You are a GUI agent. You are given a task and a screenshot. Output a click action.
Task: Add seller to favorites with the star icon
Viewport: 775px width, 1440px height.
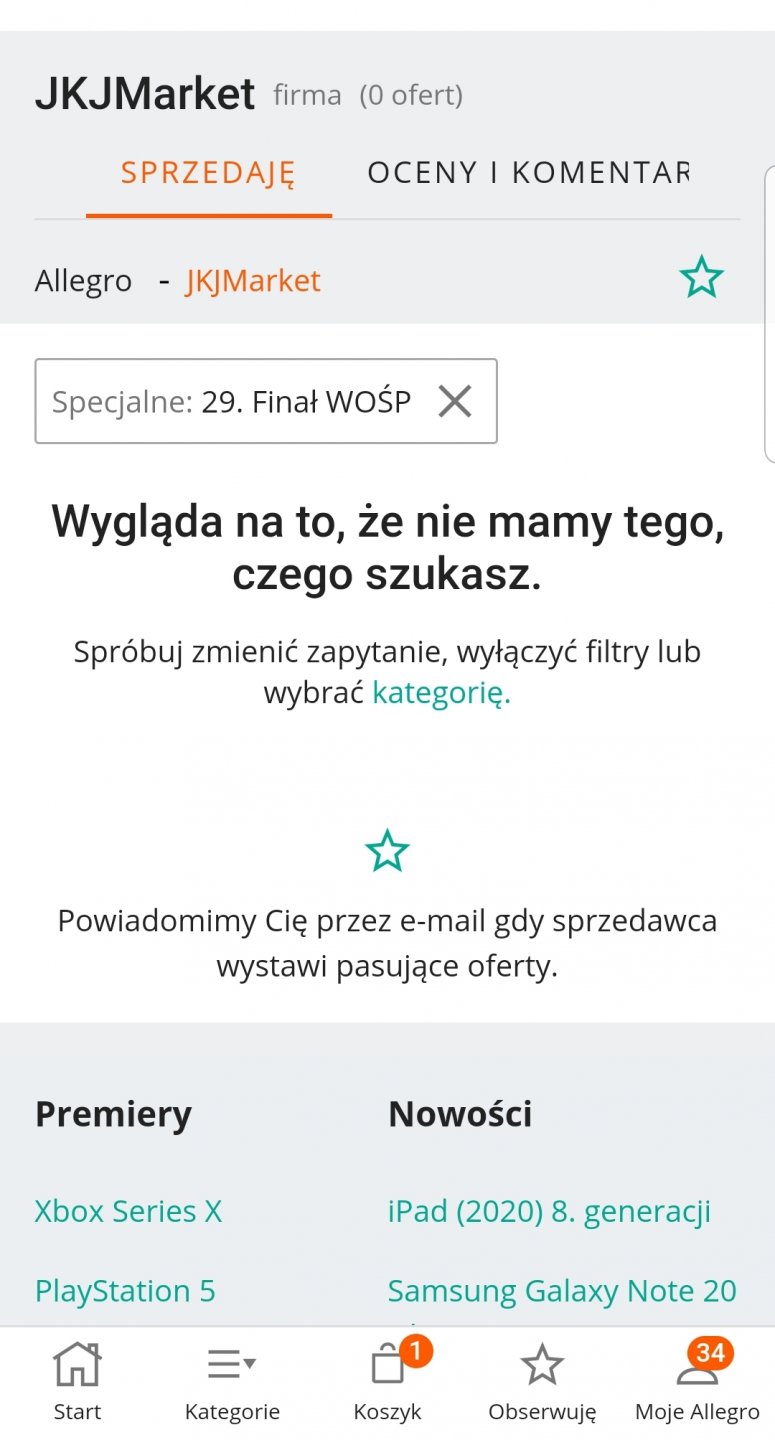pos(701,278)
